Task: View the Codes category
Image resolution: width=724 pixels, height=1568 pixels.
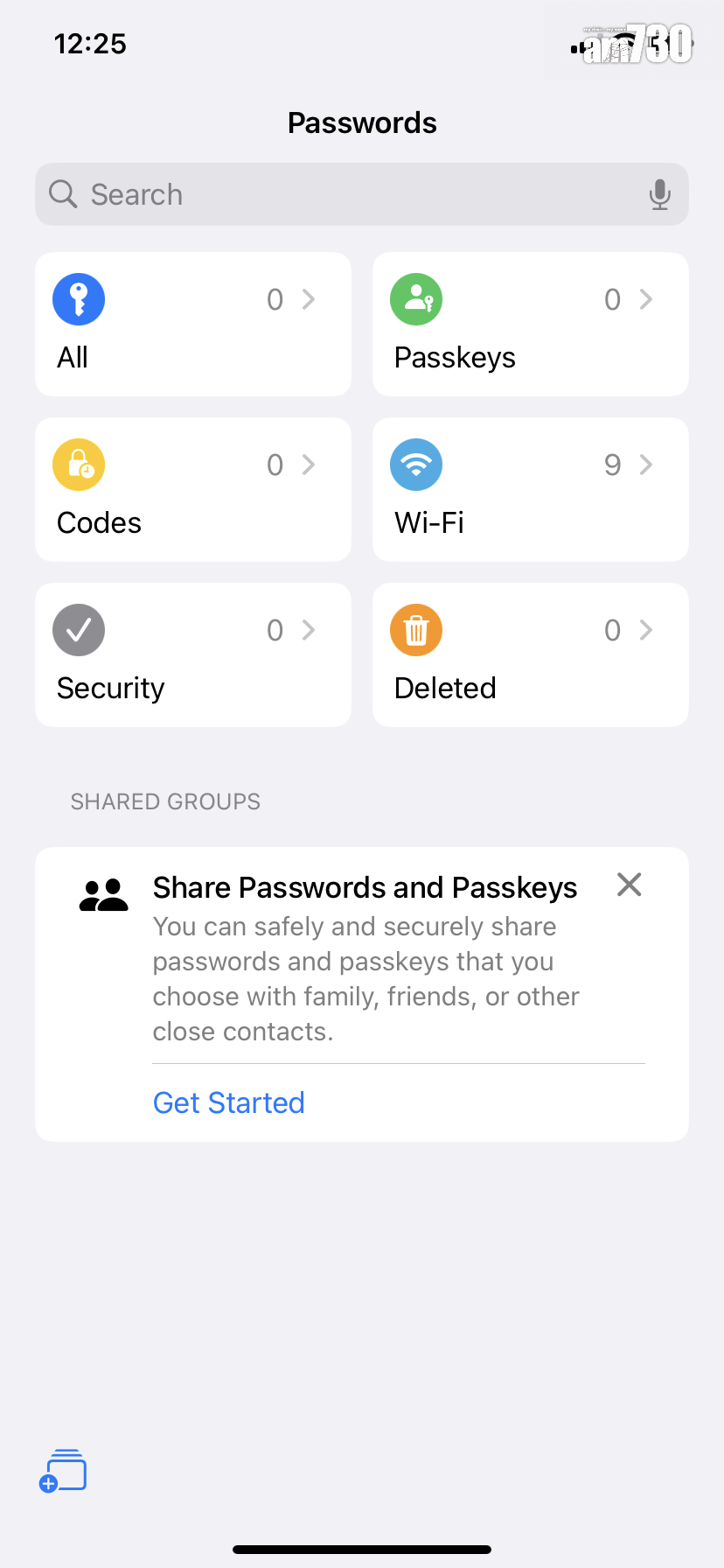Action: (x=192, y=490)
